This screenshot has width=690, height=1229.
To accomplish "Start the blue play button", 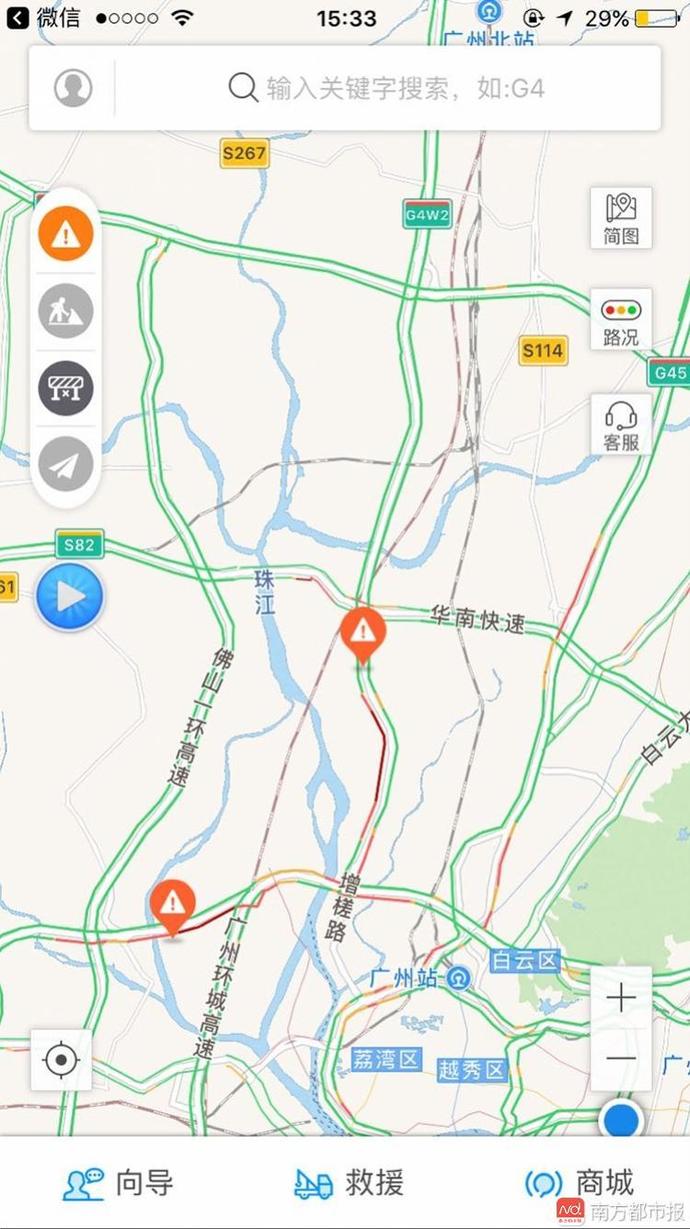I will click(x=70, y=597).
